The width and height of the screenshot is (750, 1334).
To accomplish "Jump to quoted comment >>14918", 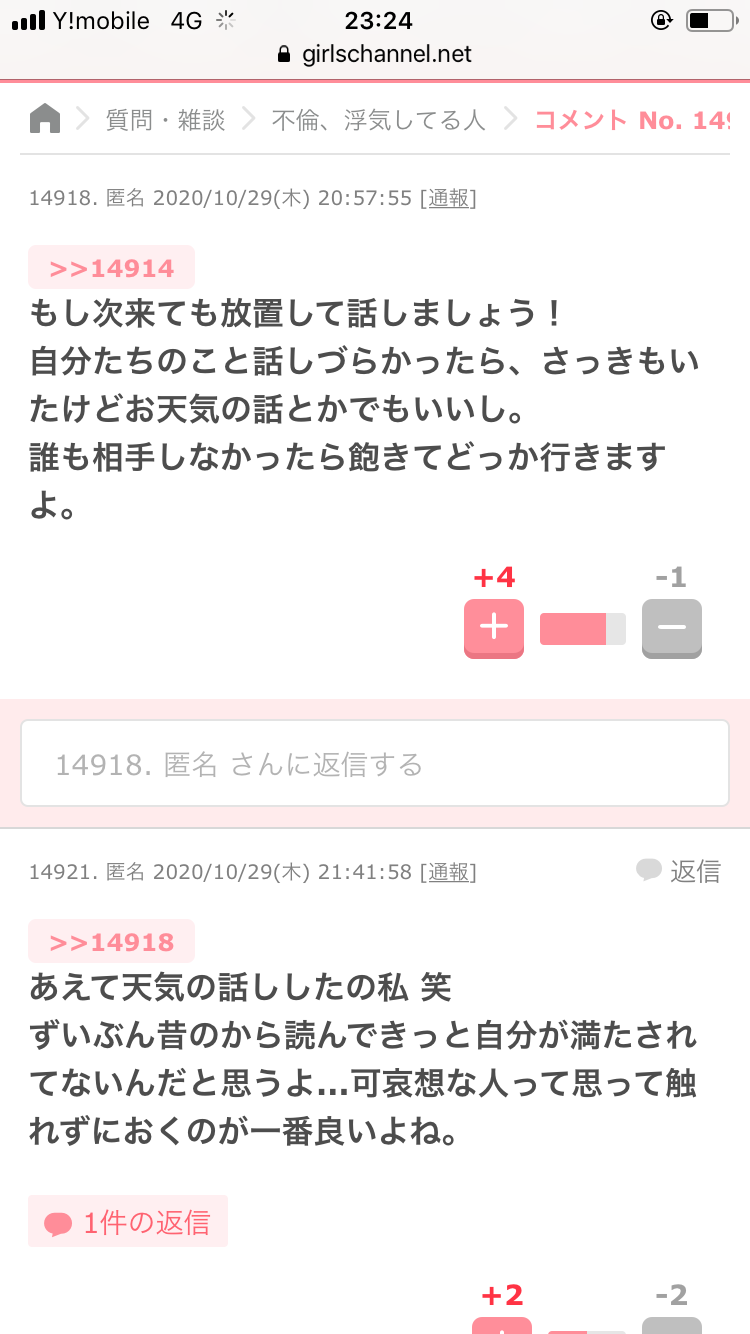I will click(x=112, y=942).
